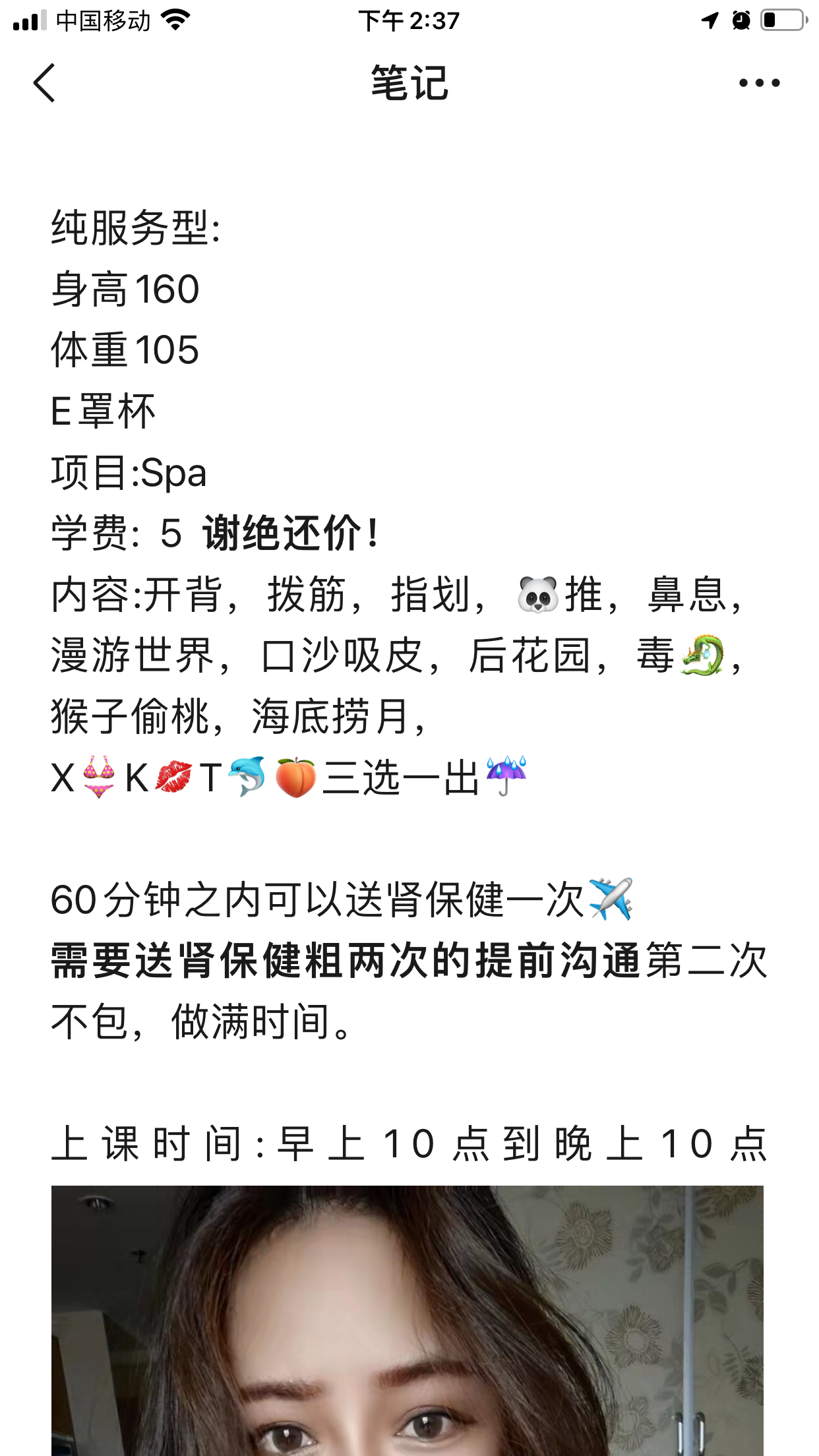Open the photo thumbnail below the text
Image resolution: width=819 pixels, height=1456 pixels.
(409, 1319)
